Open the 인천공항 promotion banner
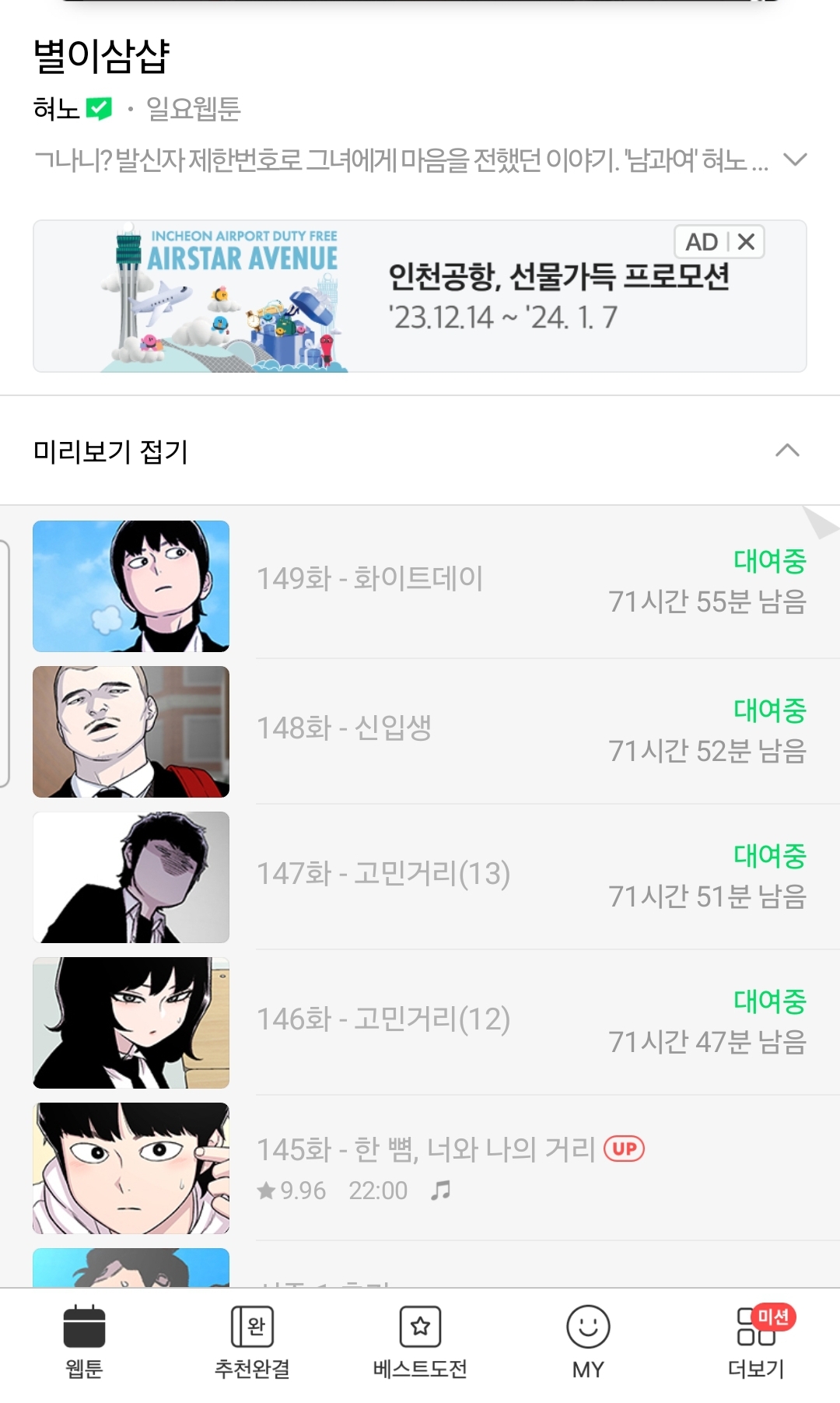840x1403 pixels. [420, 296]
